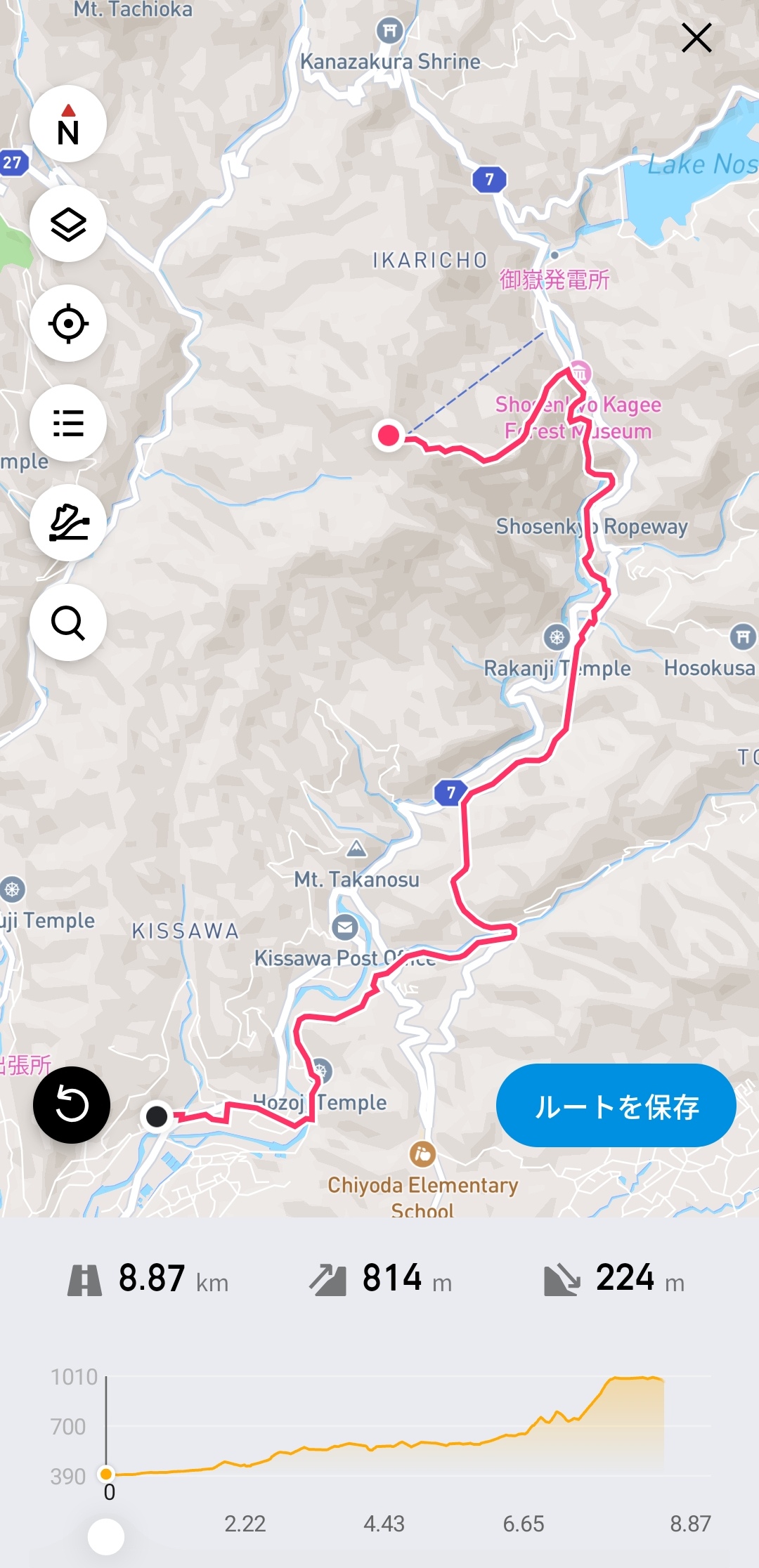Center map on my current location

(68, 324)
